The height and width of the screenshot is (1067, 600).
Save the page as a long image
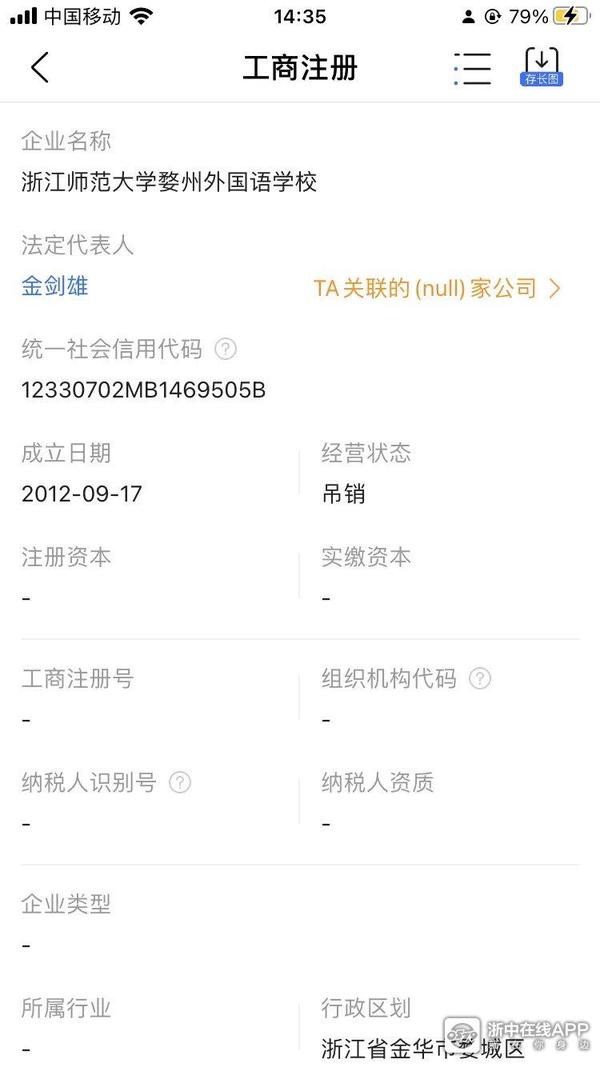[x=541, y=66]
